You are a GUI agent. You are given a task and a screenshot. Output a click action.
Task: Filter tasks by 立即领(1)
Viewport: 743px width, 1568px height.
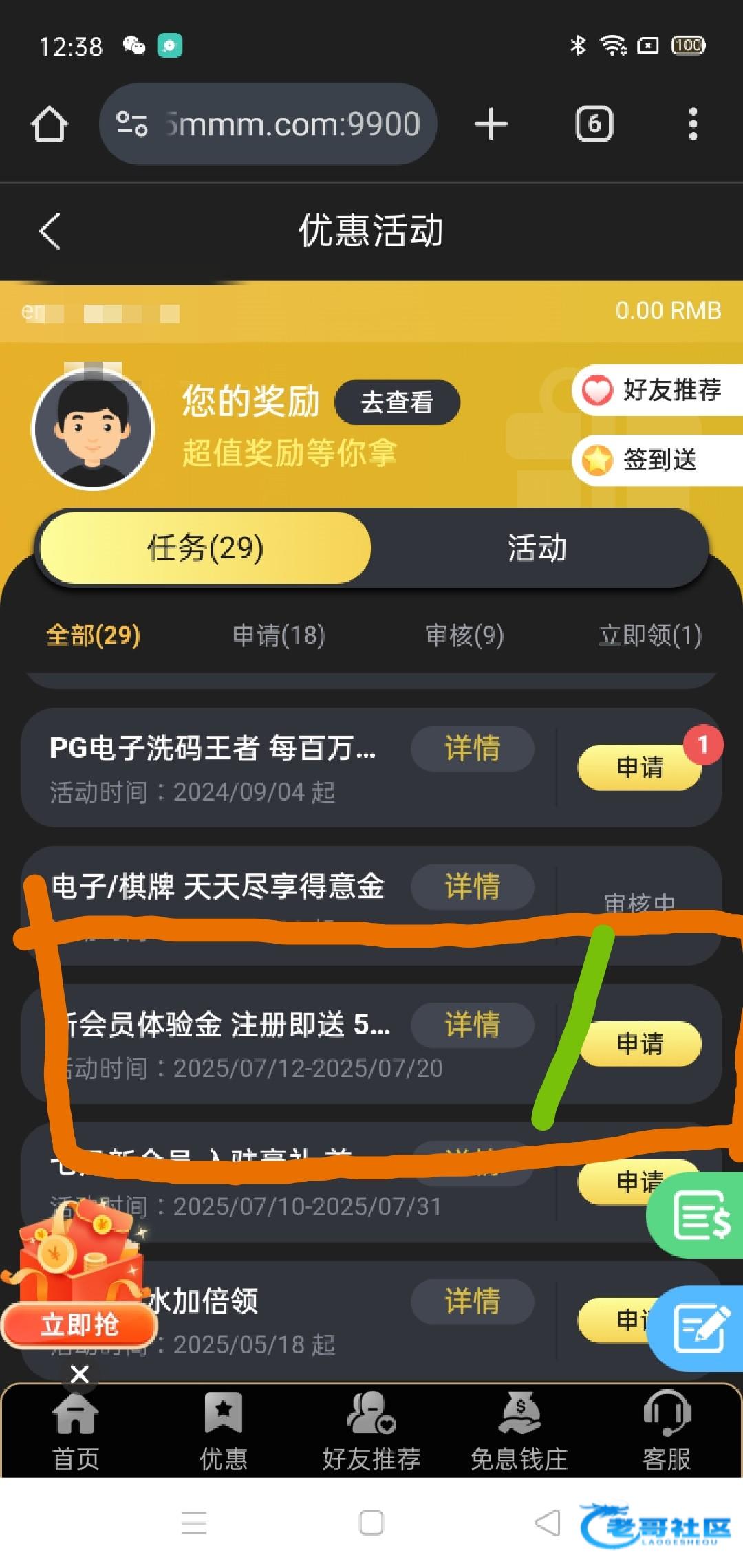(649, 635)
